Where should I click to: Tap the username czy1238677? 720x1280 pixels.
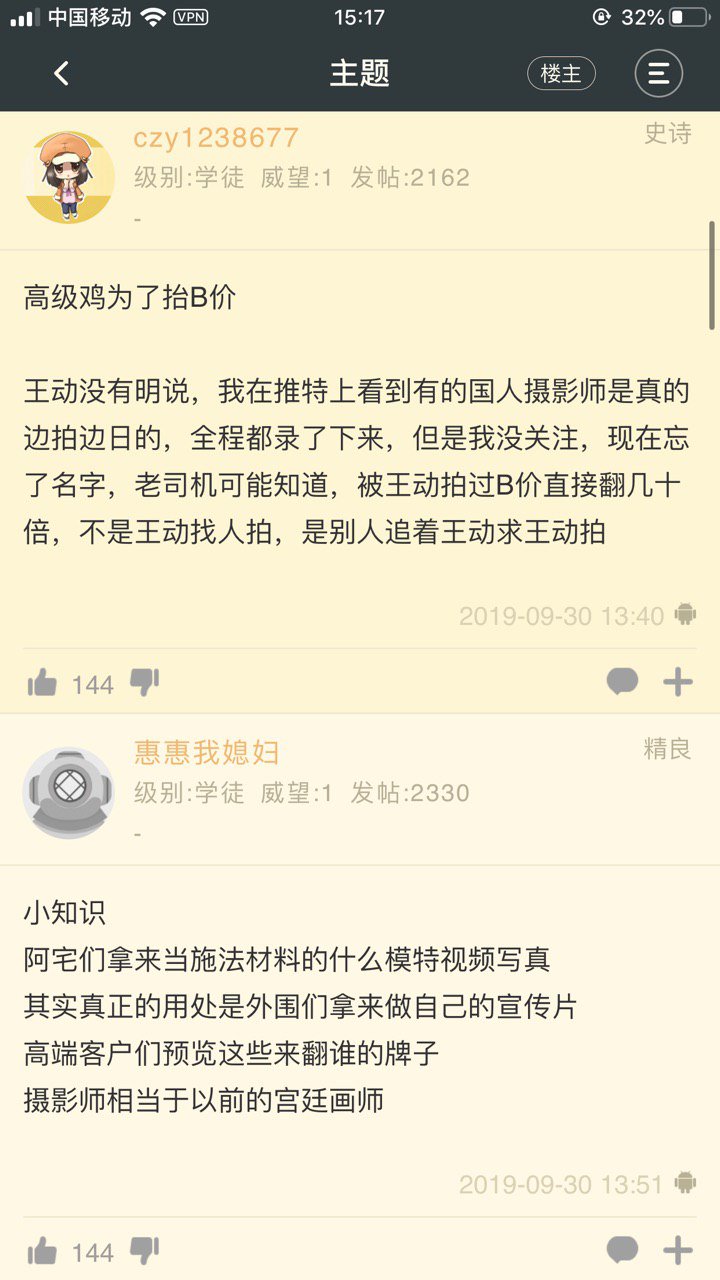tap(216, 138)
